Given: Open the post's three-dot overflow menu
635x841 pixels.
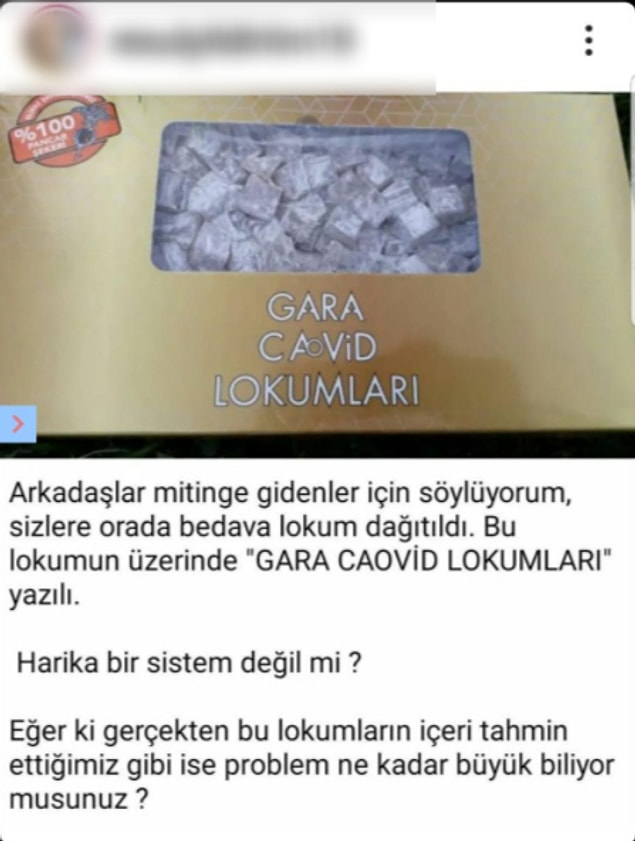Looking at the screenshot, I should (x=589, y=39).
